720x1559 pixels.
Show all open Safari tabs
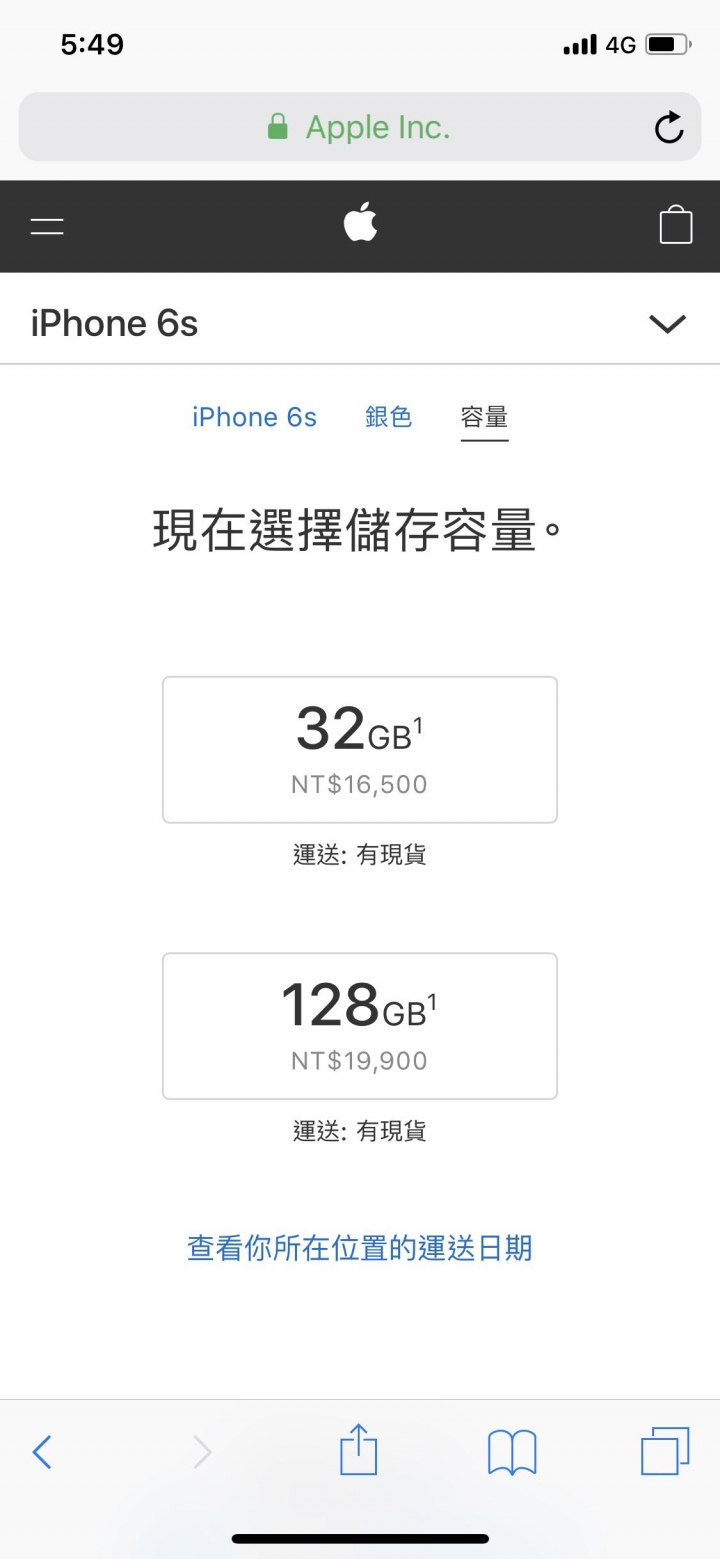click(665, 1450)
